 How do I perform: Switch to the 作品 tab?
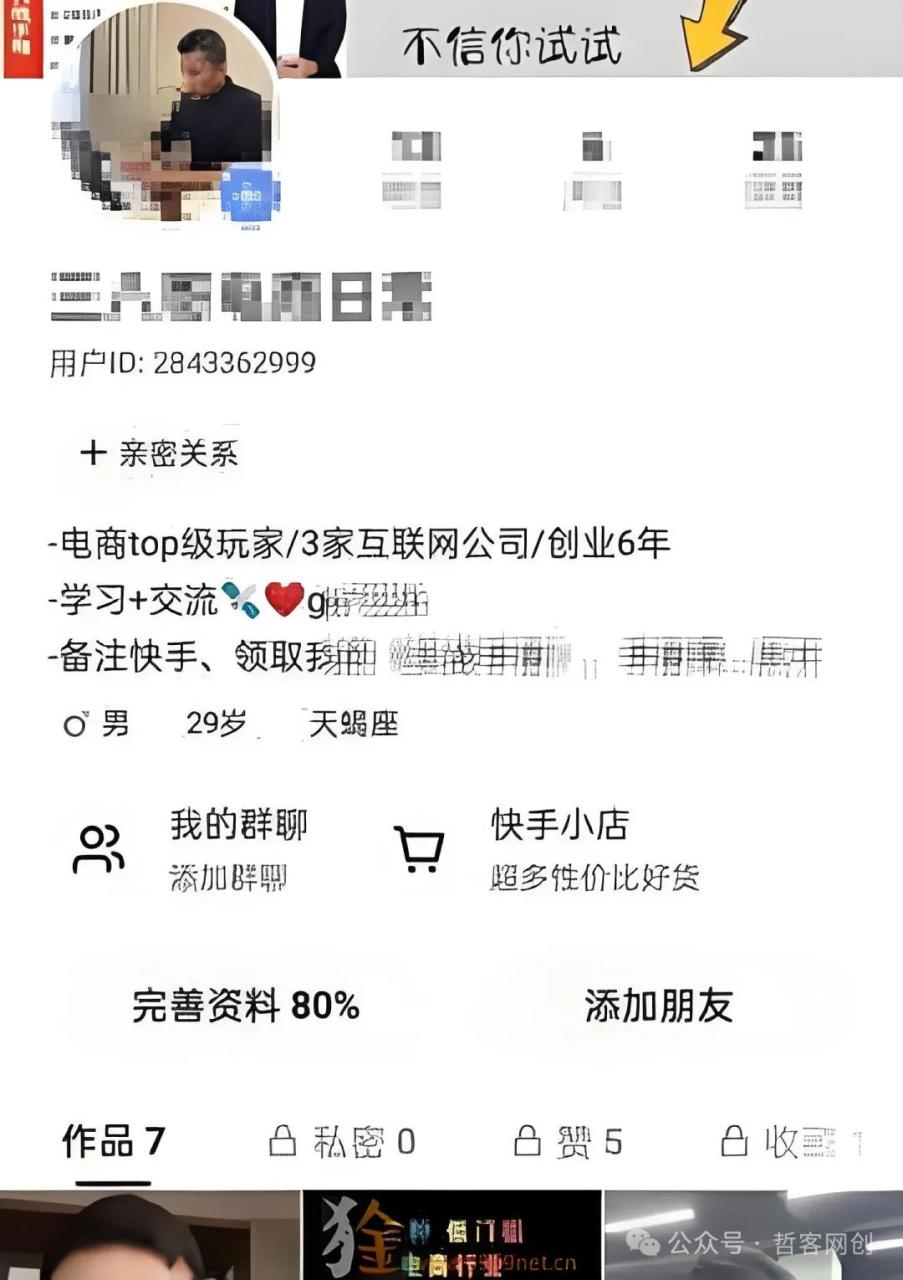(113, 1141)
